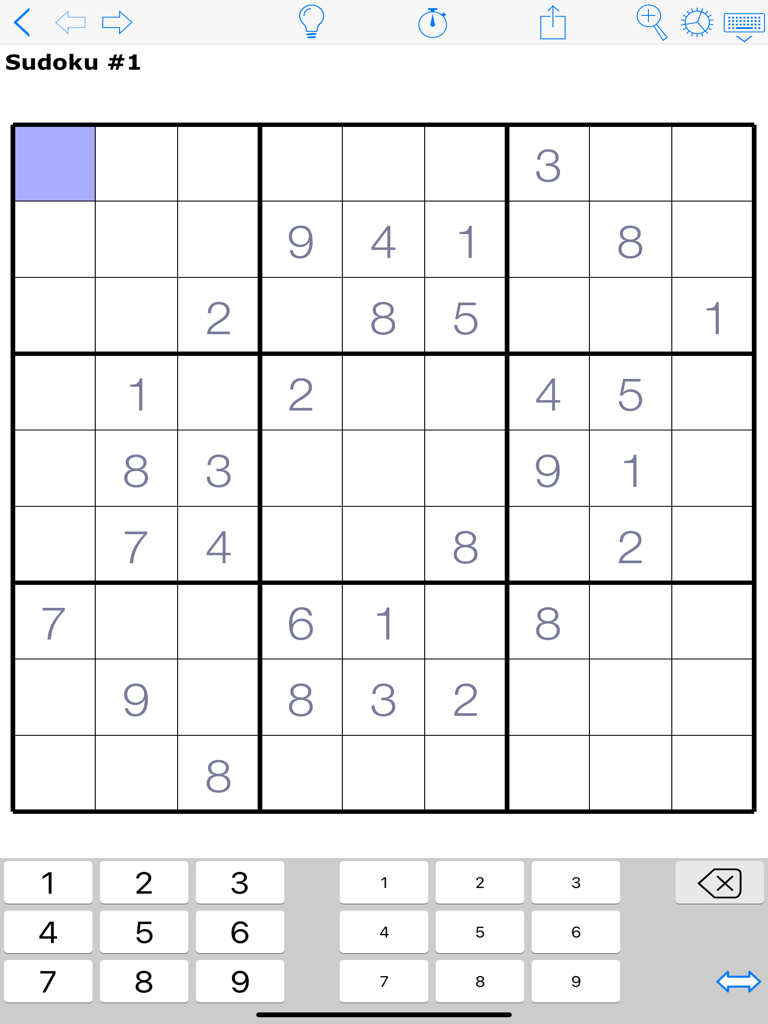768x1024 pixels.
Task: Get a hint with the lightbulb
Action: click(312, 22)
